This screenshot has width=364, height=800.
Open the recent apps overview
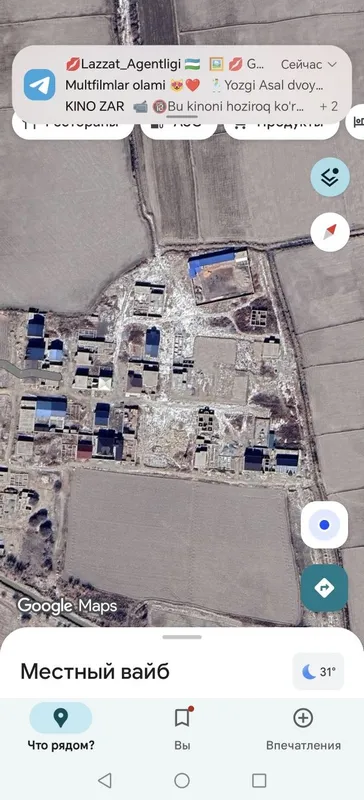259,780
